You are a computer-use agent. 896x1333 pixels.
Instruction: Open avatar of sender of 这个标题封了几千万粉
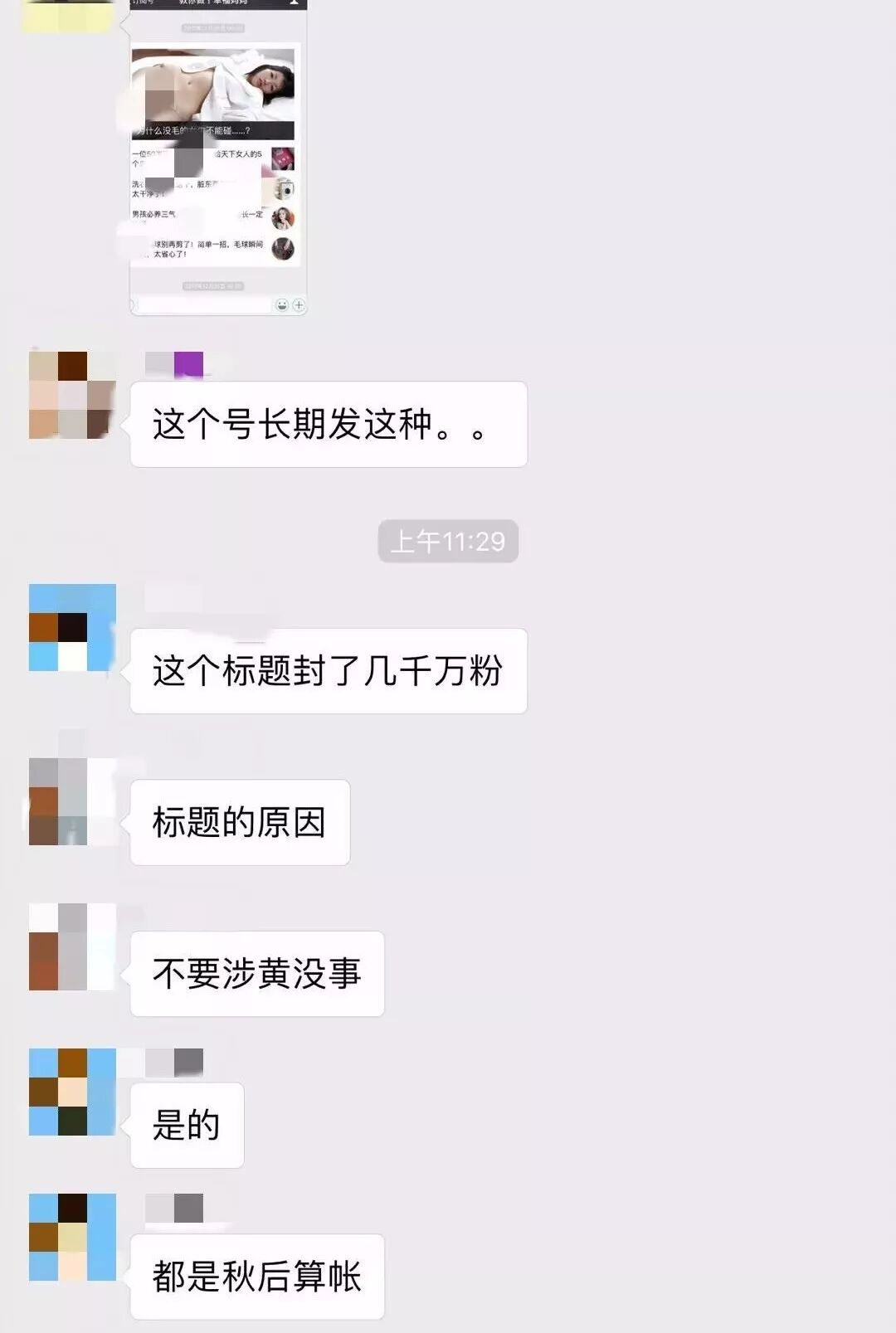coord(72,627)
